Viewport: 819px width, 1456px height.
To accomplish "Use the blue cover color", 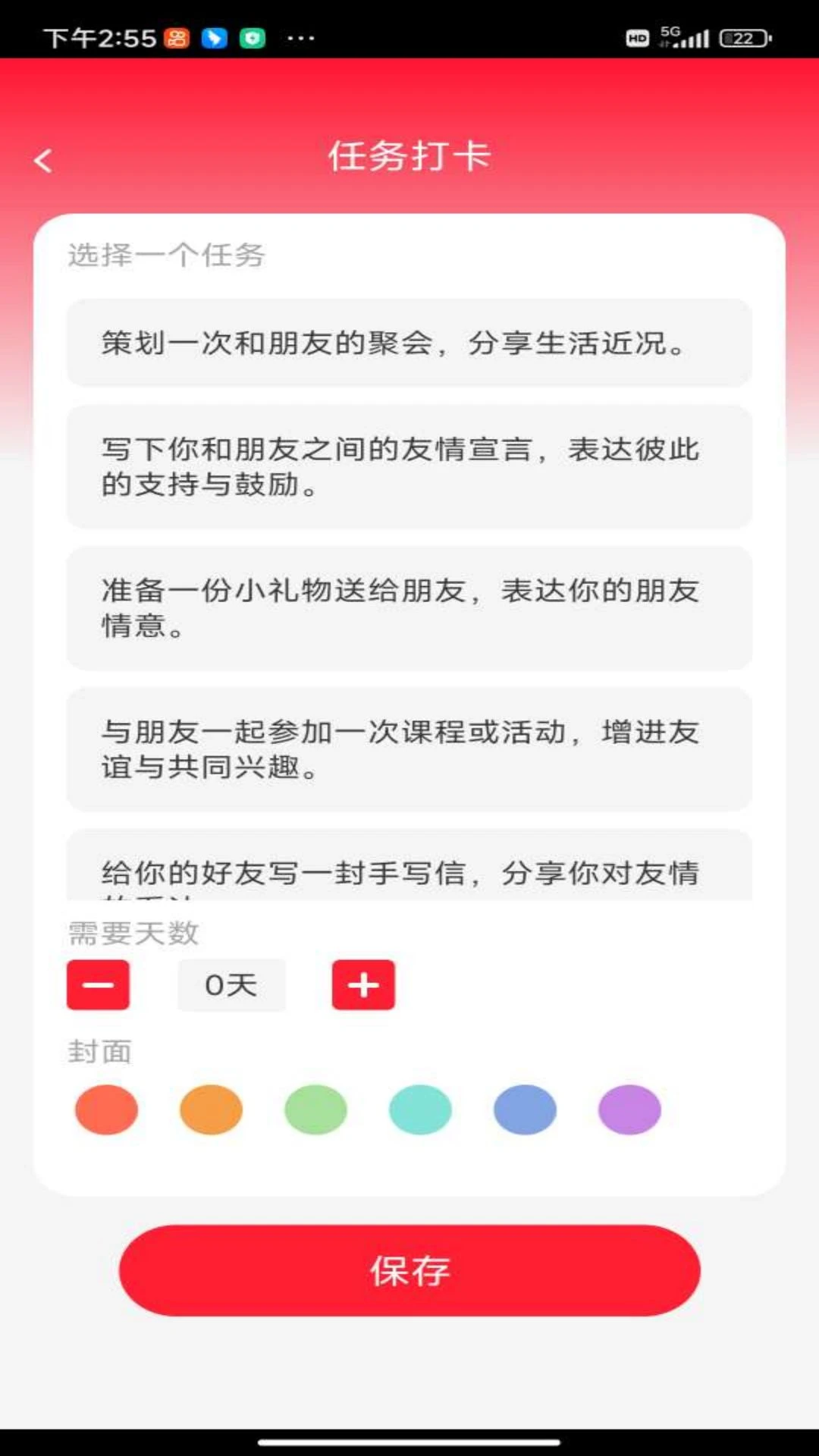I will pos(525,1109).
